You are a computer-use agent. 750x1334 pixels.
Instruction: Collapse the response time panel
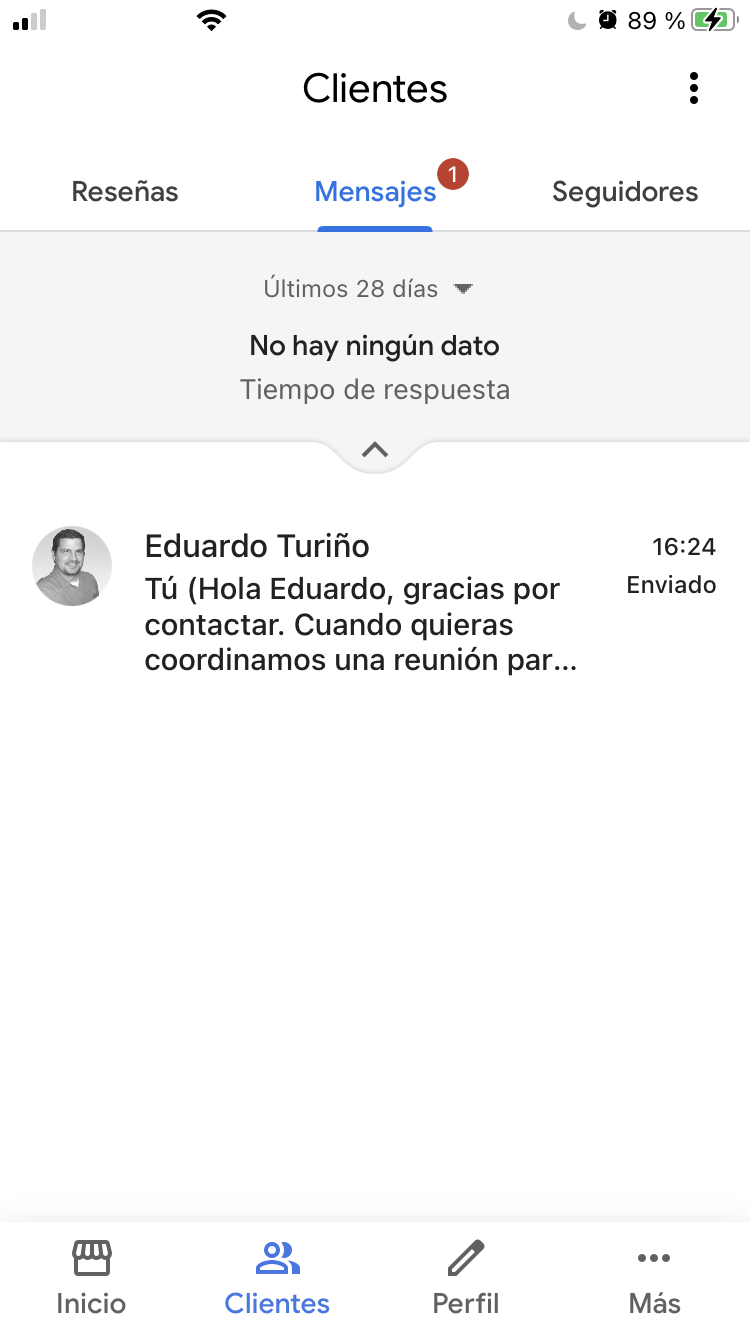click(x=375, y=451)
